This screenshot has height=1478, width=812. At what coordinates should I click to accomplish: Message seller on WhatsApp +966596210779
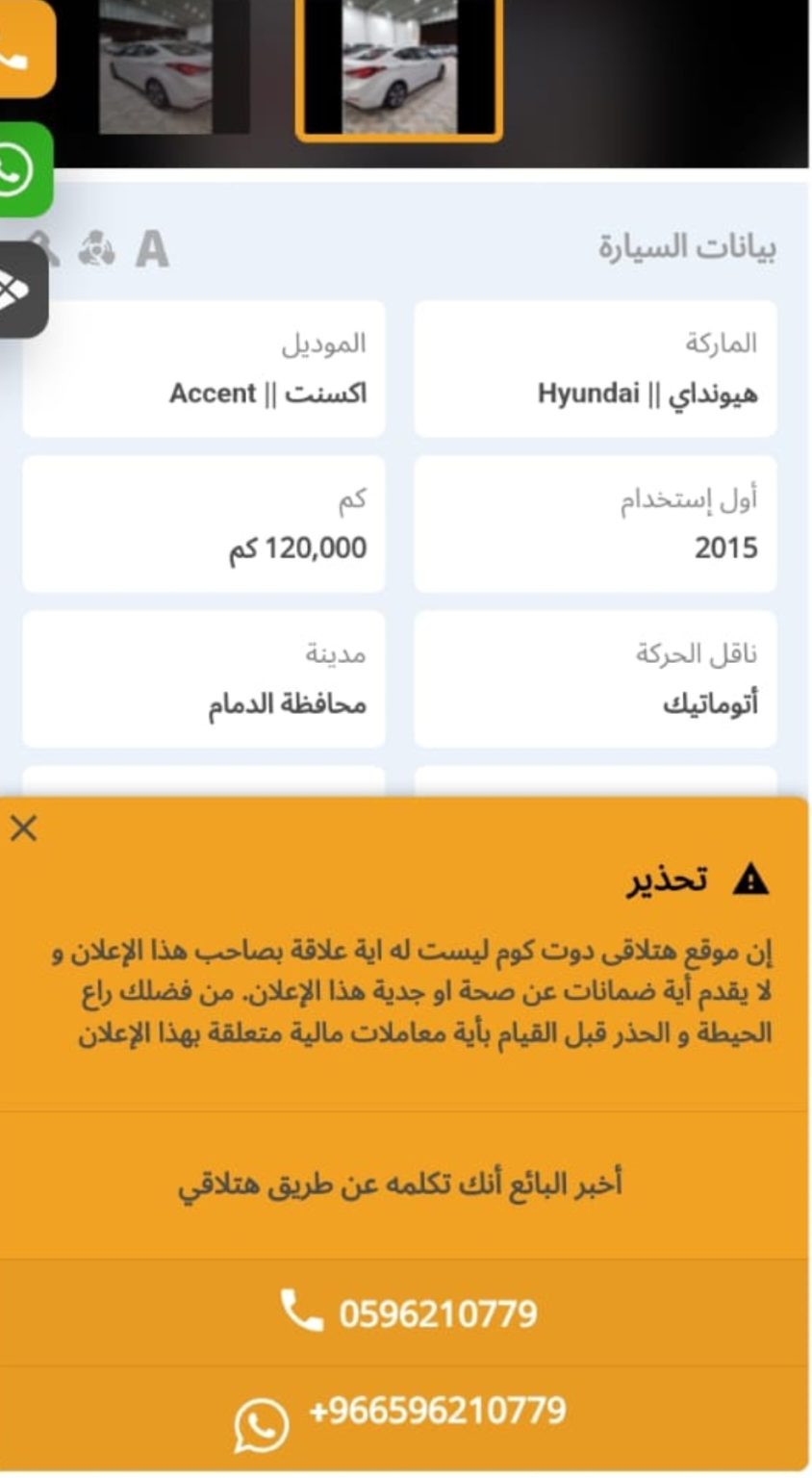point(405,1415)
